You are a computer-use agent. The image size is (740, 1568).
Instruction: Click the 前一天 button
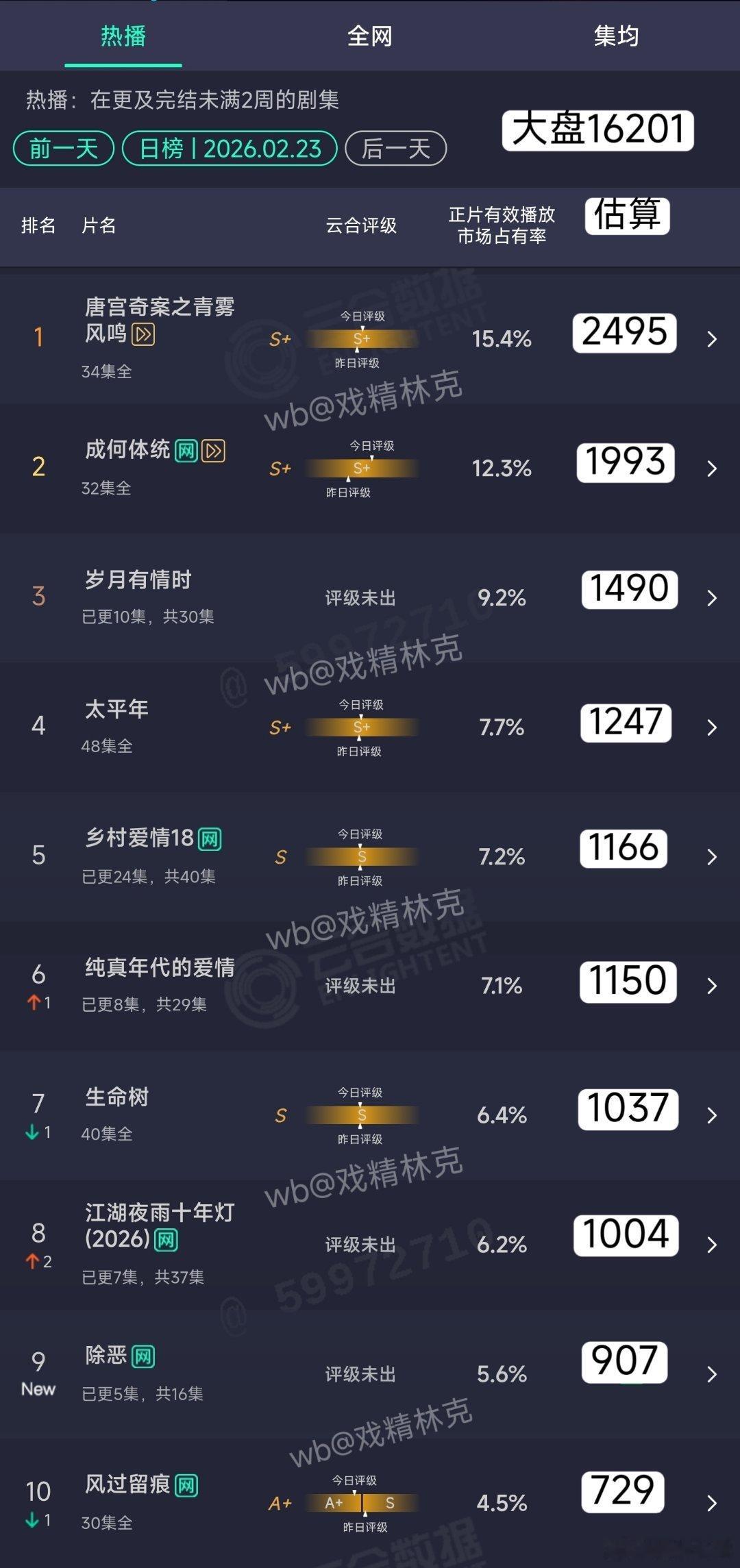tap(64, 148)
